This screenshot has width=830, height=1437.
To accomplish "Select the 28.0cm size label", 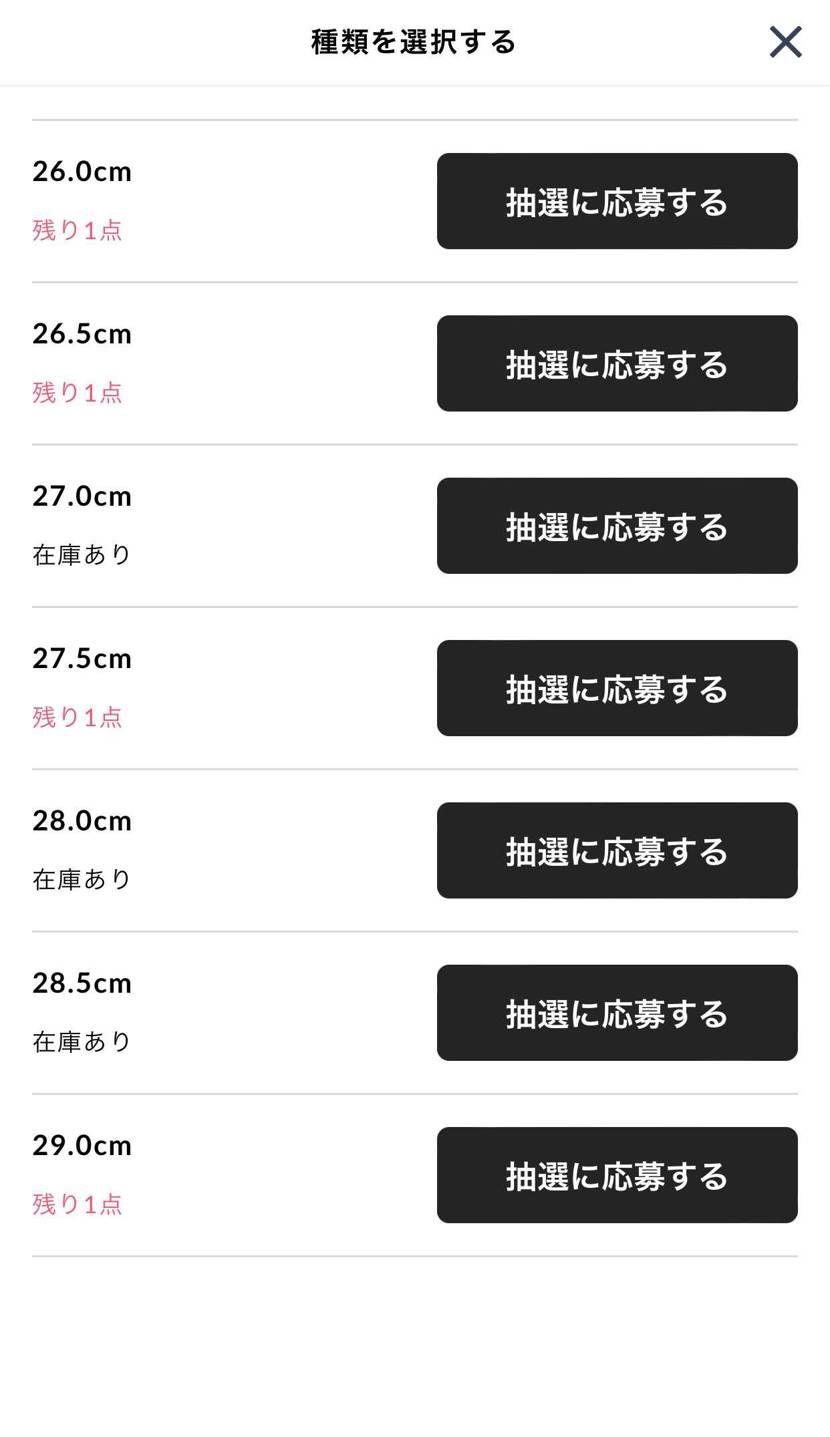I will pyautogui.click(x=81, y=820).
